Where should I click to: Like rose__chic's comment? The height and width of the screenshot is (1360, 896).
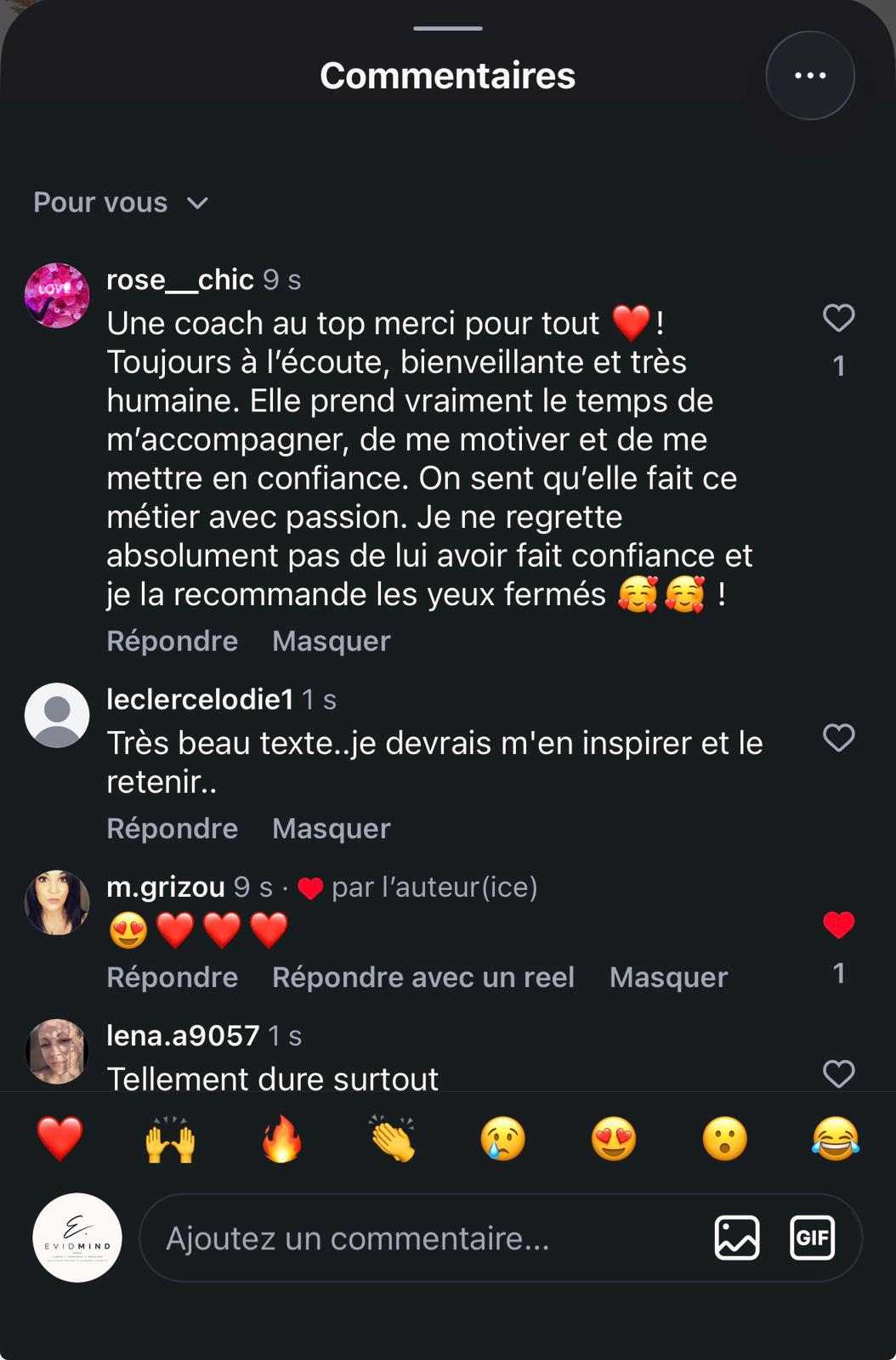[x=838, y=318]
